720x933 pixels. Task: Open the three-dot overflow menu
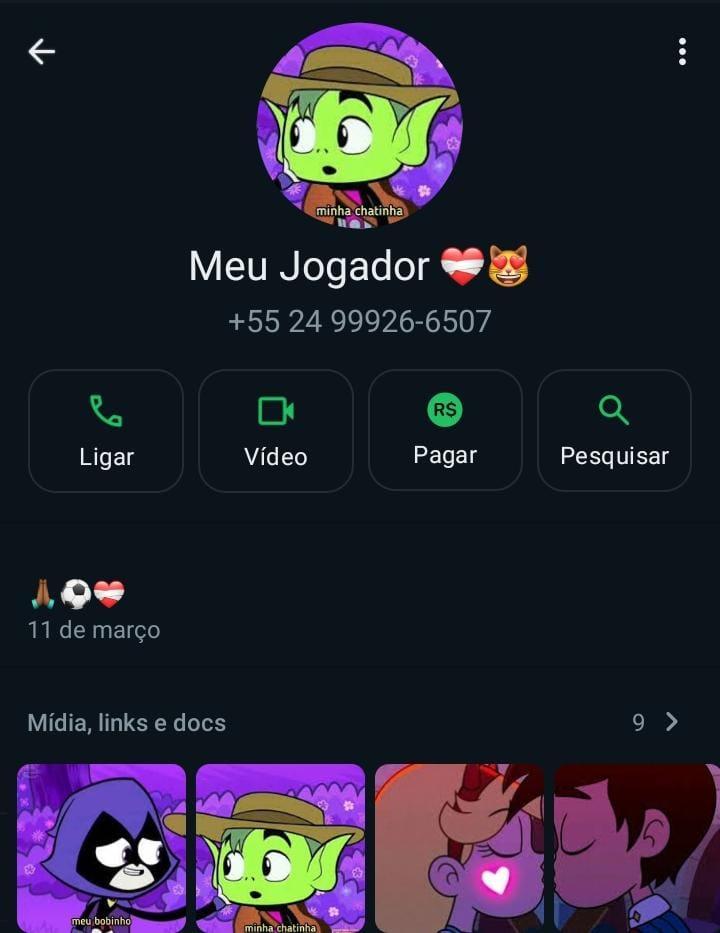[x=682, y=52]
